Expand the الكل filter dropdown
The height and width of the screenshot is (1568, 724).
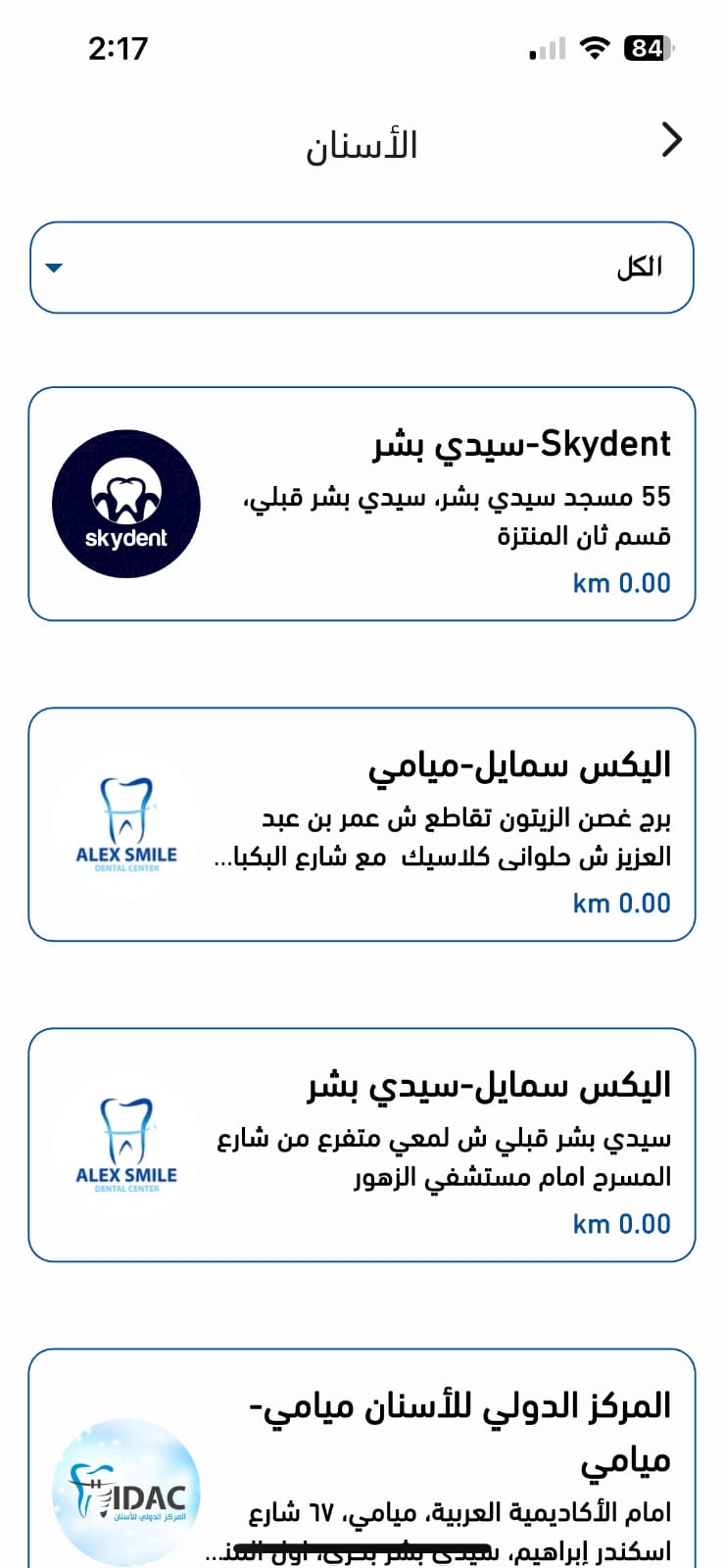click(x=362, y=268)
